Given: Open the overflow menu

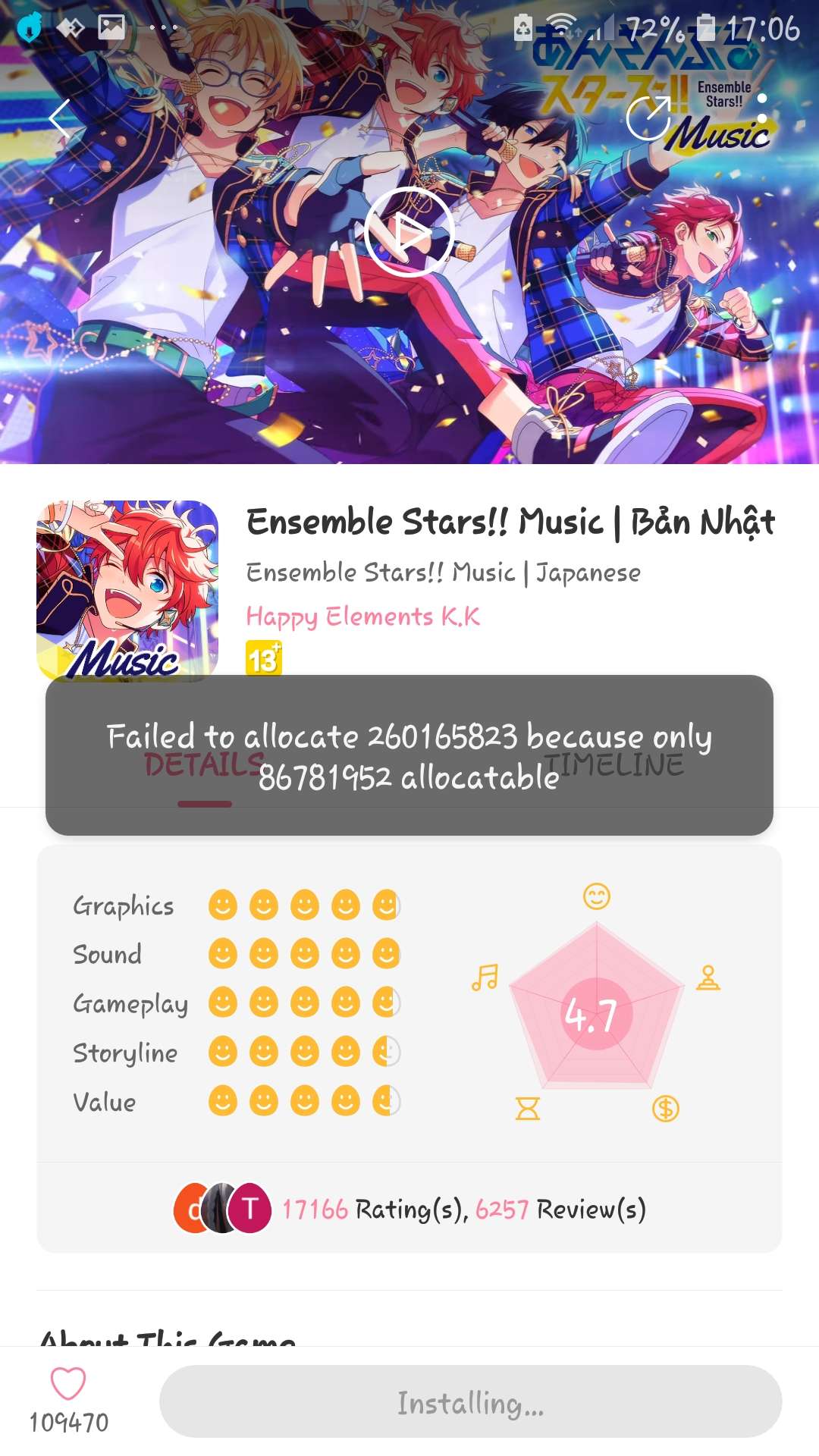Looking at the screenshot, I should point(762,108).
